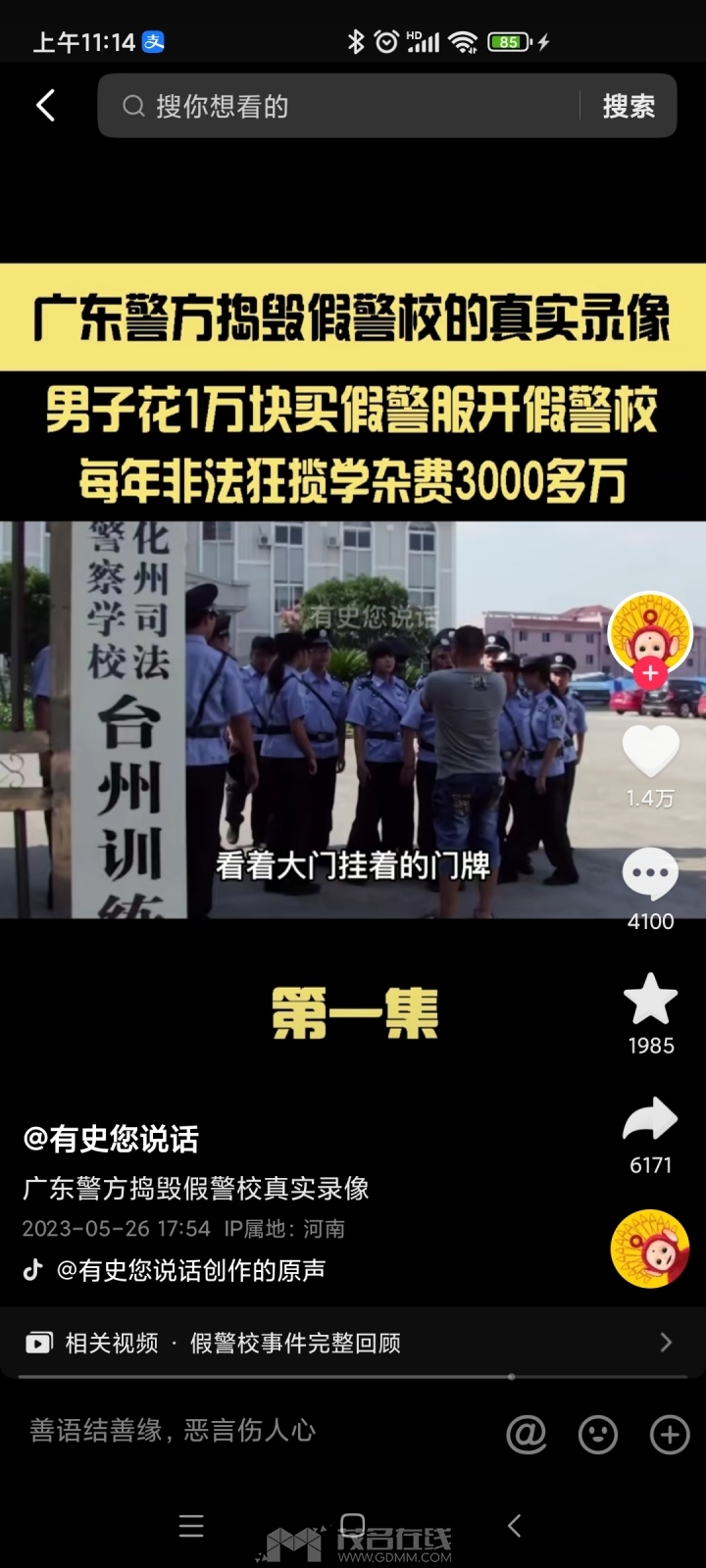Open the comments with 4100 replies
706x1568 pixels.
tap(650, 874)
